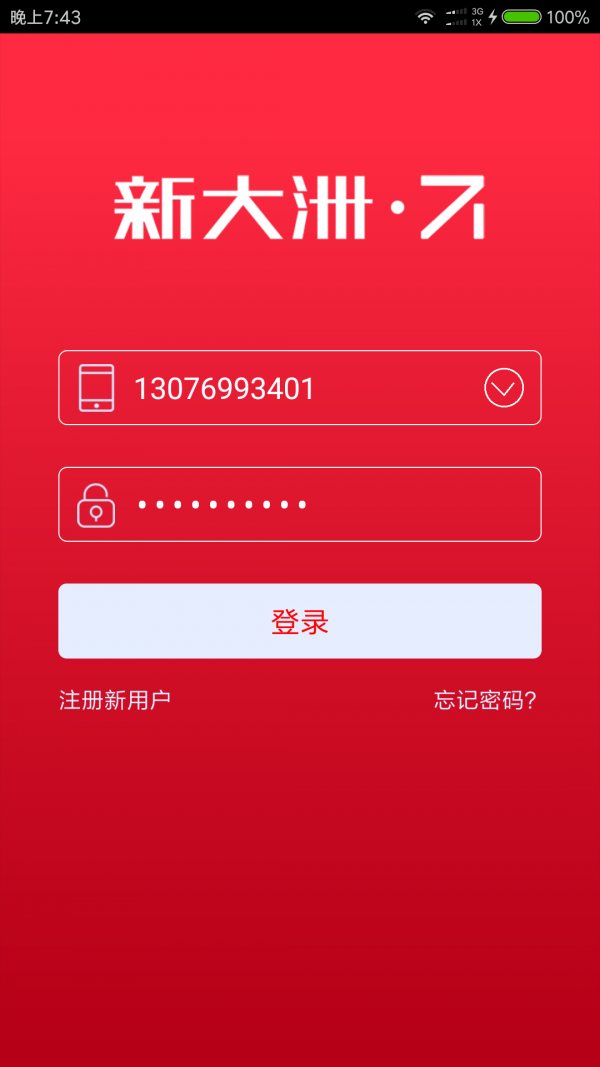The image size is (600, 1067).
Task: Open 注册新用户 to register a new user
Action: click(x=115, y=700)
